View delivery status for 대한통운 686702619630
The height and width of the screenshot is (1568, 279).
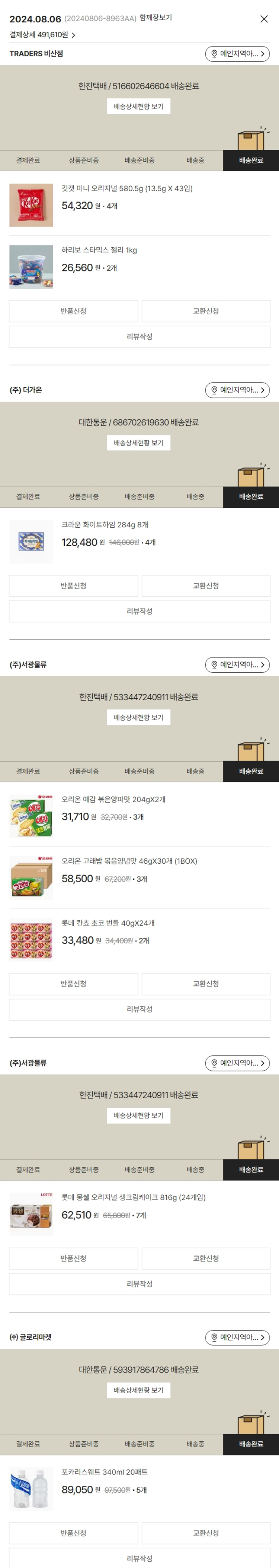[x=139, y=443]
